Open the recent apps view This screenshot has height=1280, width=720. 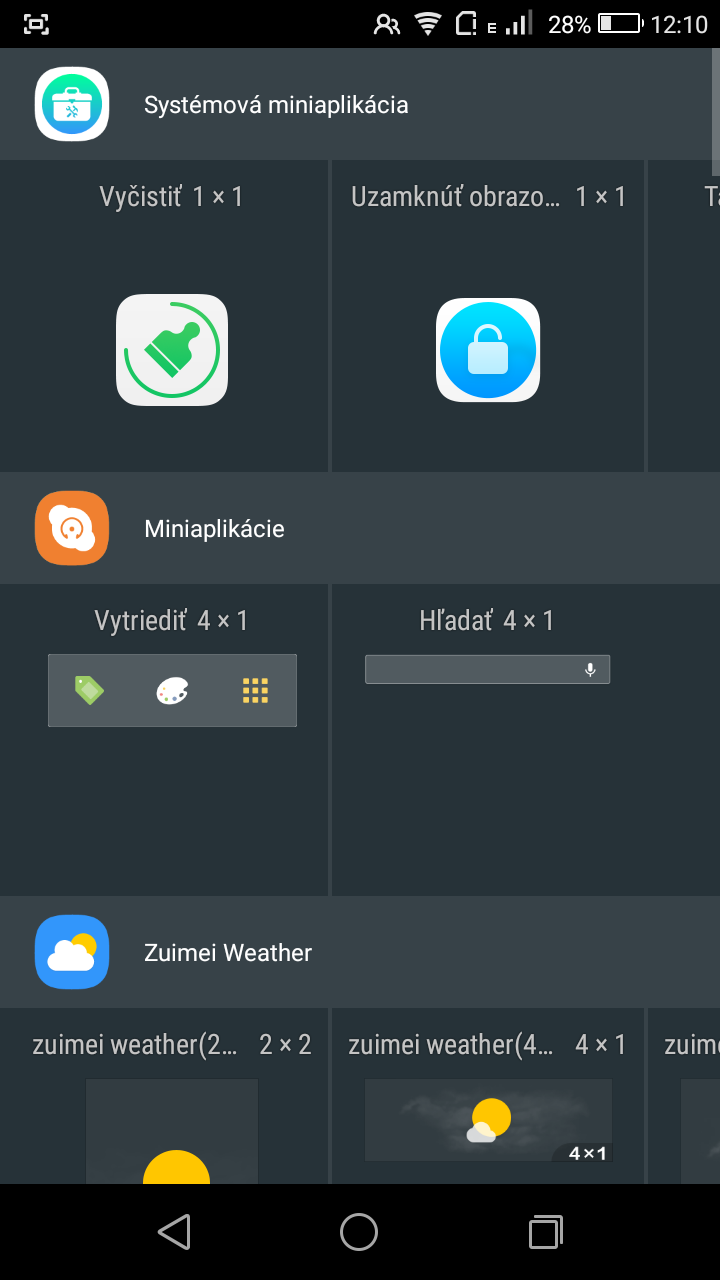coord(545,1232)
